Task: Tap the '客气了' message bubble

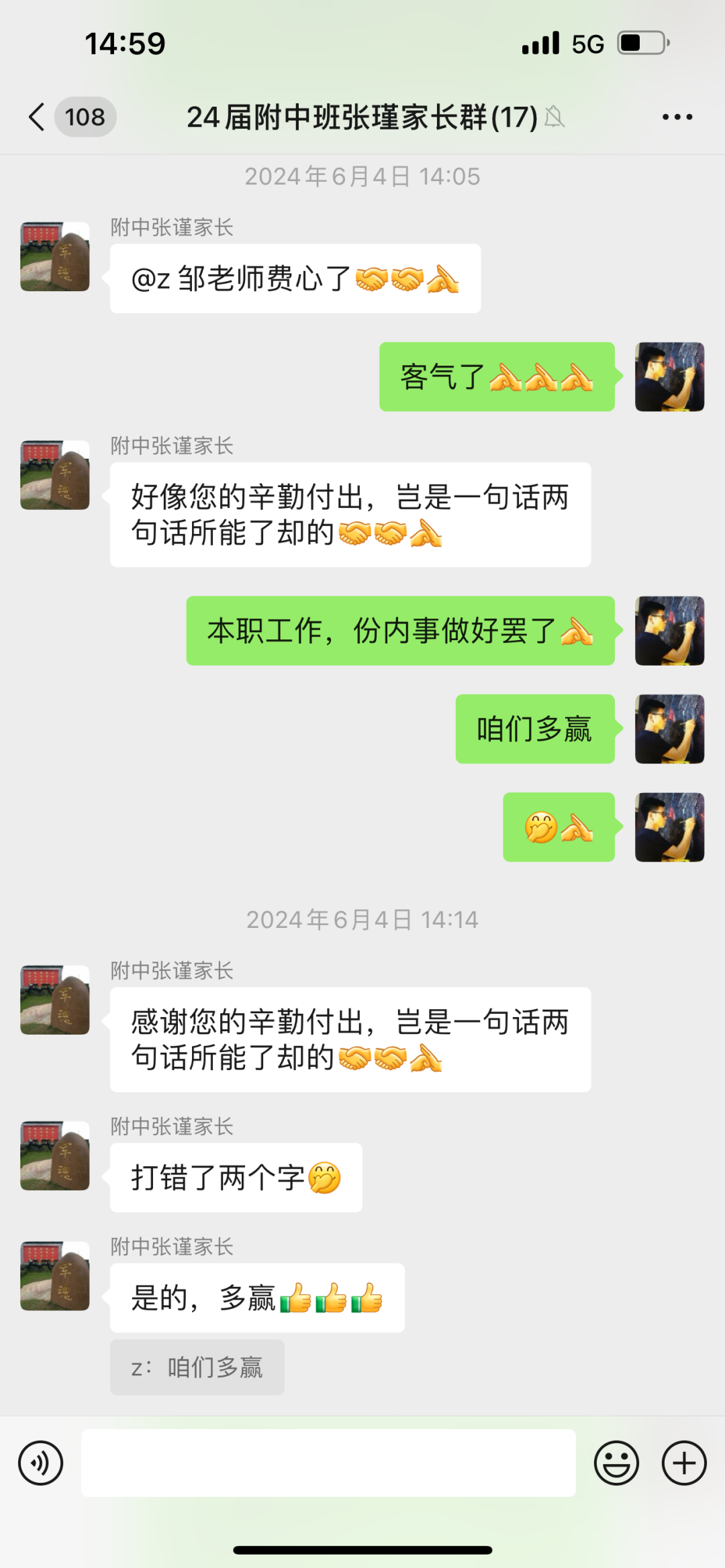Action: pyautogui.click(x=497, y=377)
